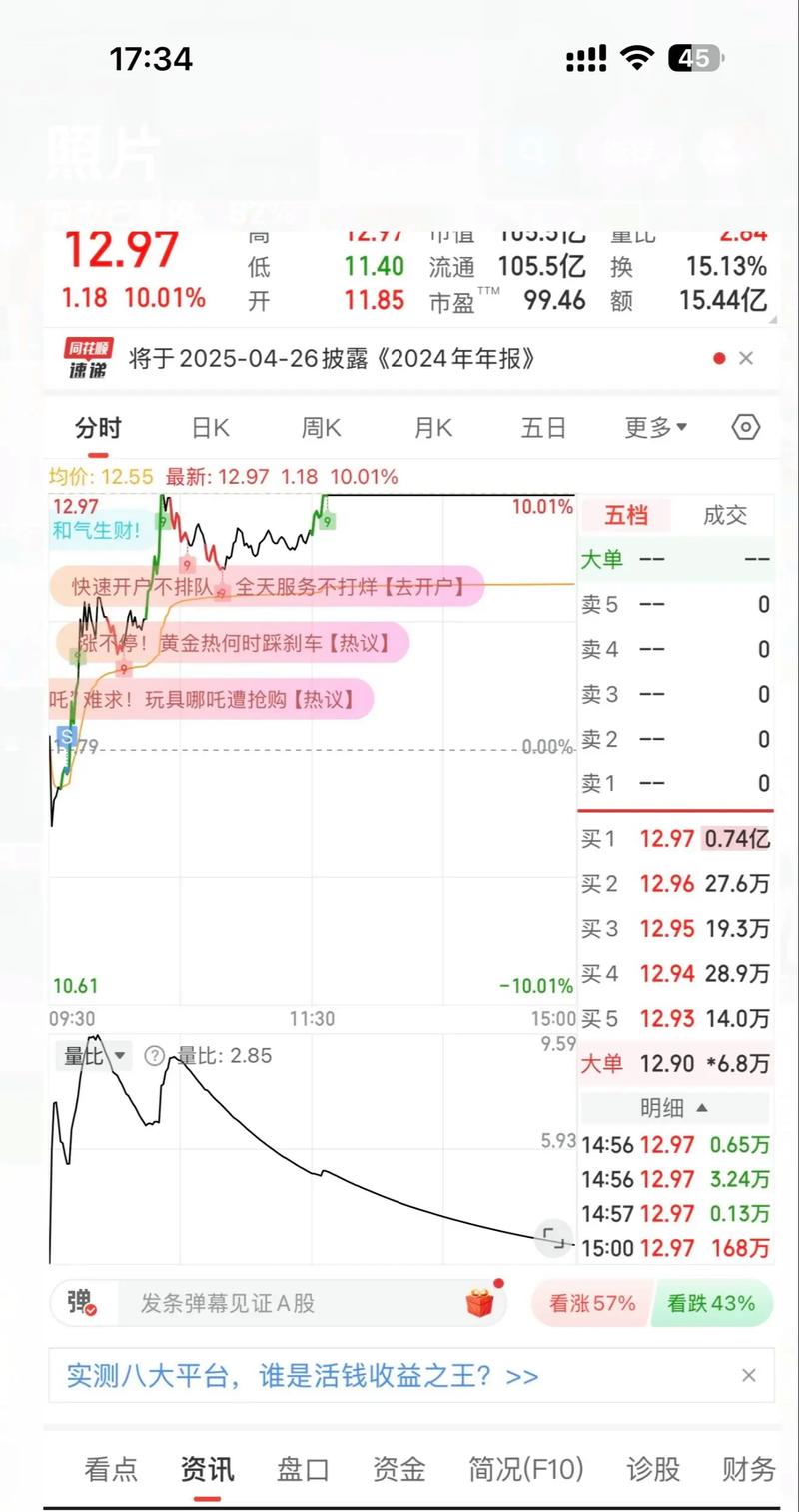Click the bullish-bearish sentiment ratio bar
Viewport: 799px width, 1512px height.
click(x=649, y=1303)
